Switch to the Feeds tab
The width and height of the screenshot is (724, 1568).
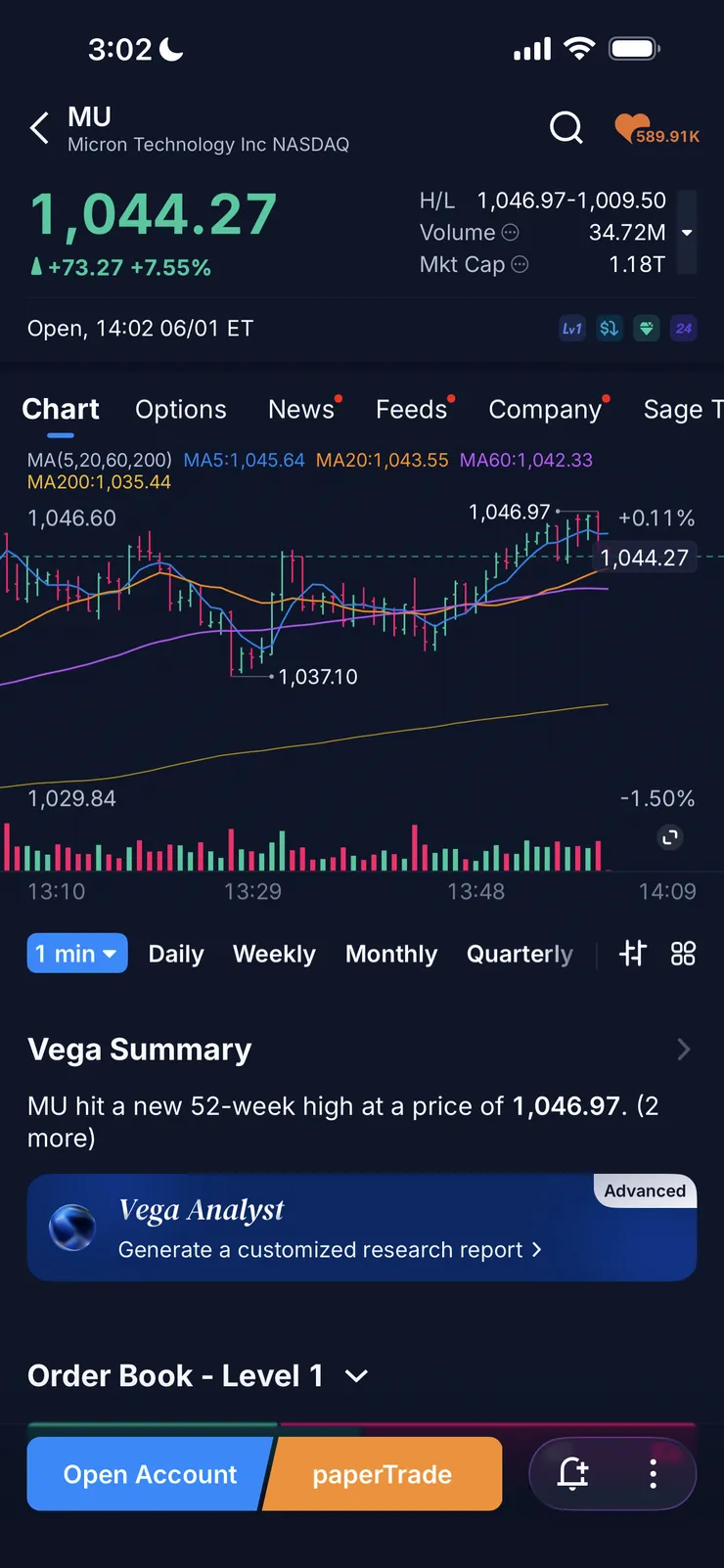pos(411,409)
